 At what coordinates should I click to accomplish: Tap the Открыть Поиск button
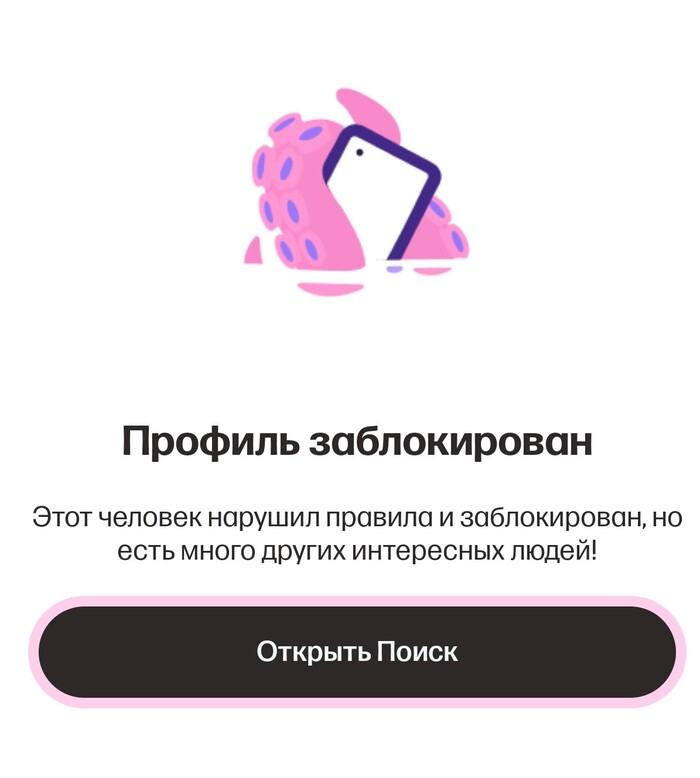point(357,652)
